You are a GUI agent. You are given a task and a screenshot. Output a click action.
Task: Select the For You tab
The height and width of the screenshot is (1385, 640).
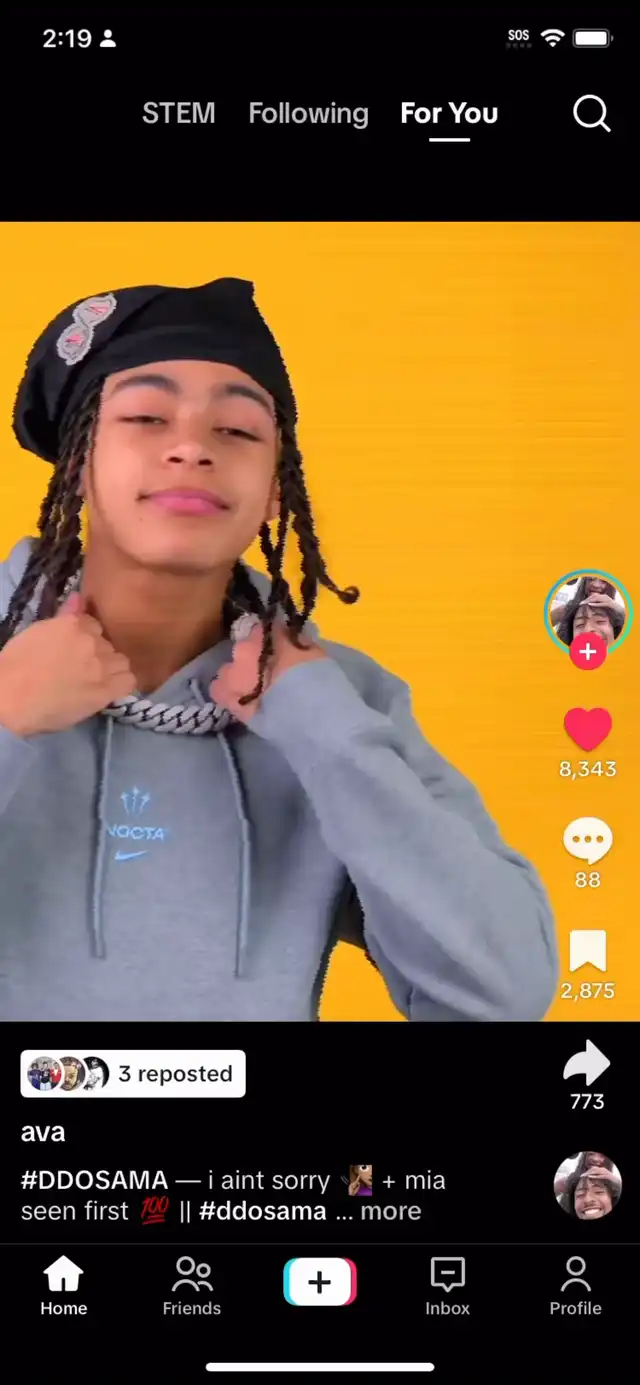click(449, 114)
